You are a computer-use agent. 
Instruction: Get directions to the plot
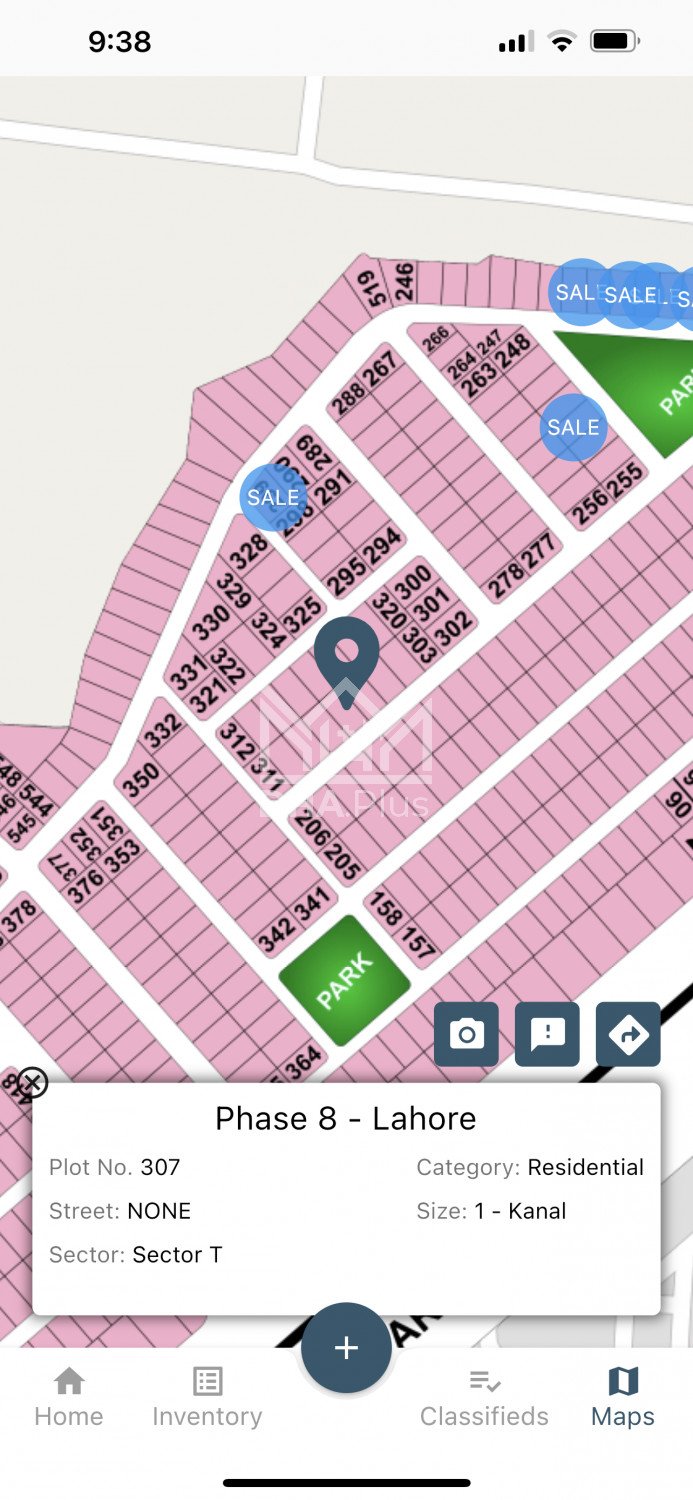point(628,1034)
